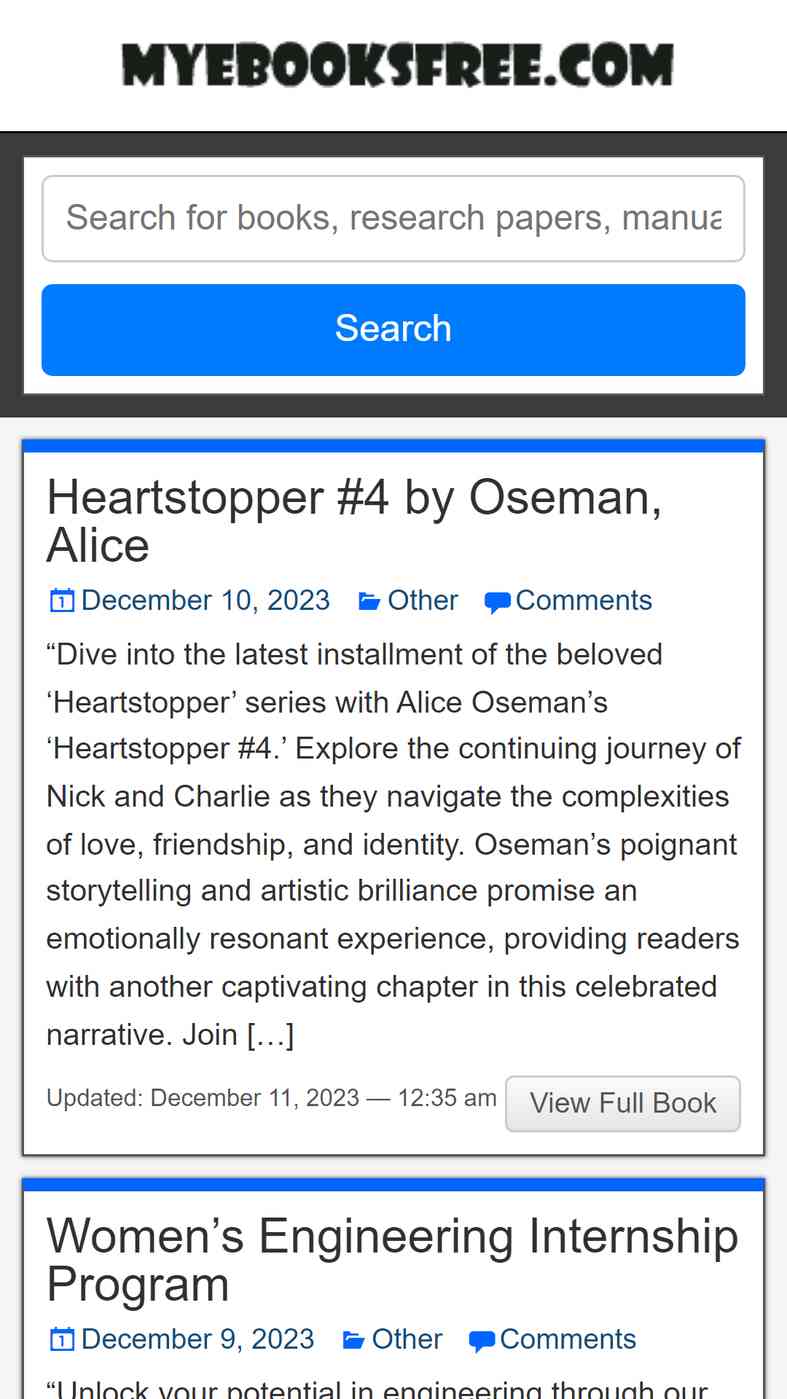Open the December 9, 2023 date link
The image size is (787, 1399).
click(197, 1339)
